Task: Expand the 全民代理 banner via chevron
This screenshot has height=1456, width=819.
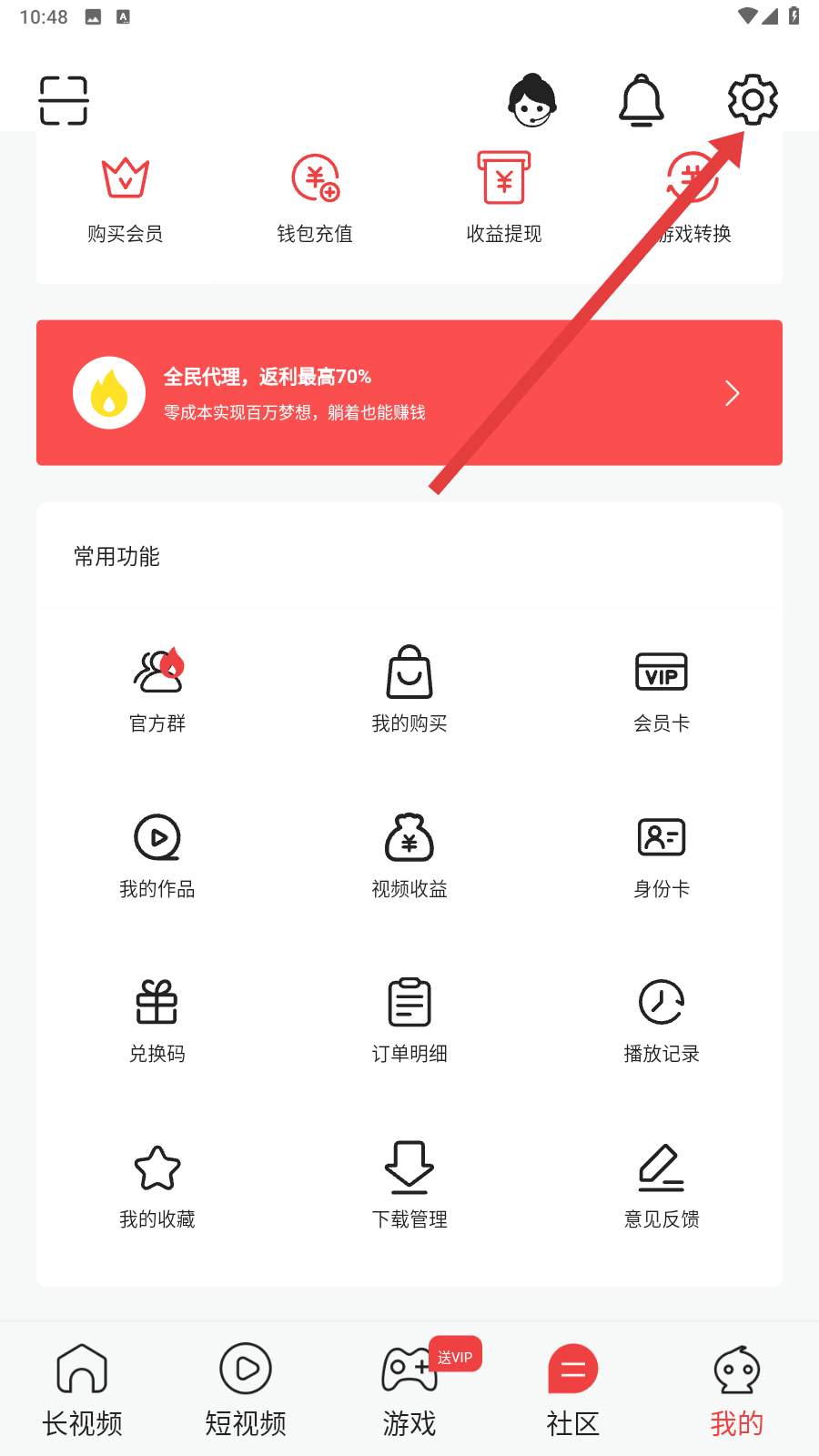Action: point(732,392)
